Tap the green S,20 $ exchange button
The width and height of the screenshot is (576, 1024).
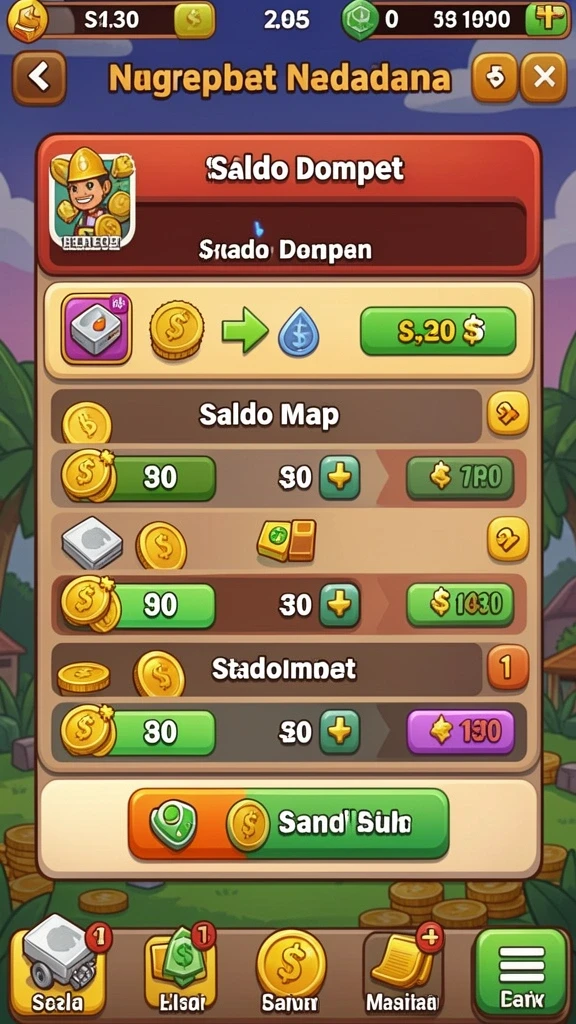tap(438, 332)
